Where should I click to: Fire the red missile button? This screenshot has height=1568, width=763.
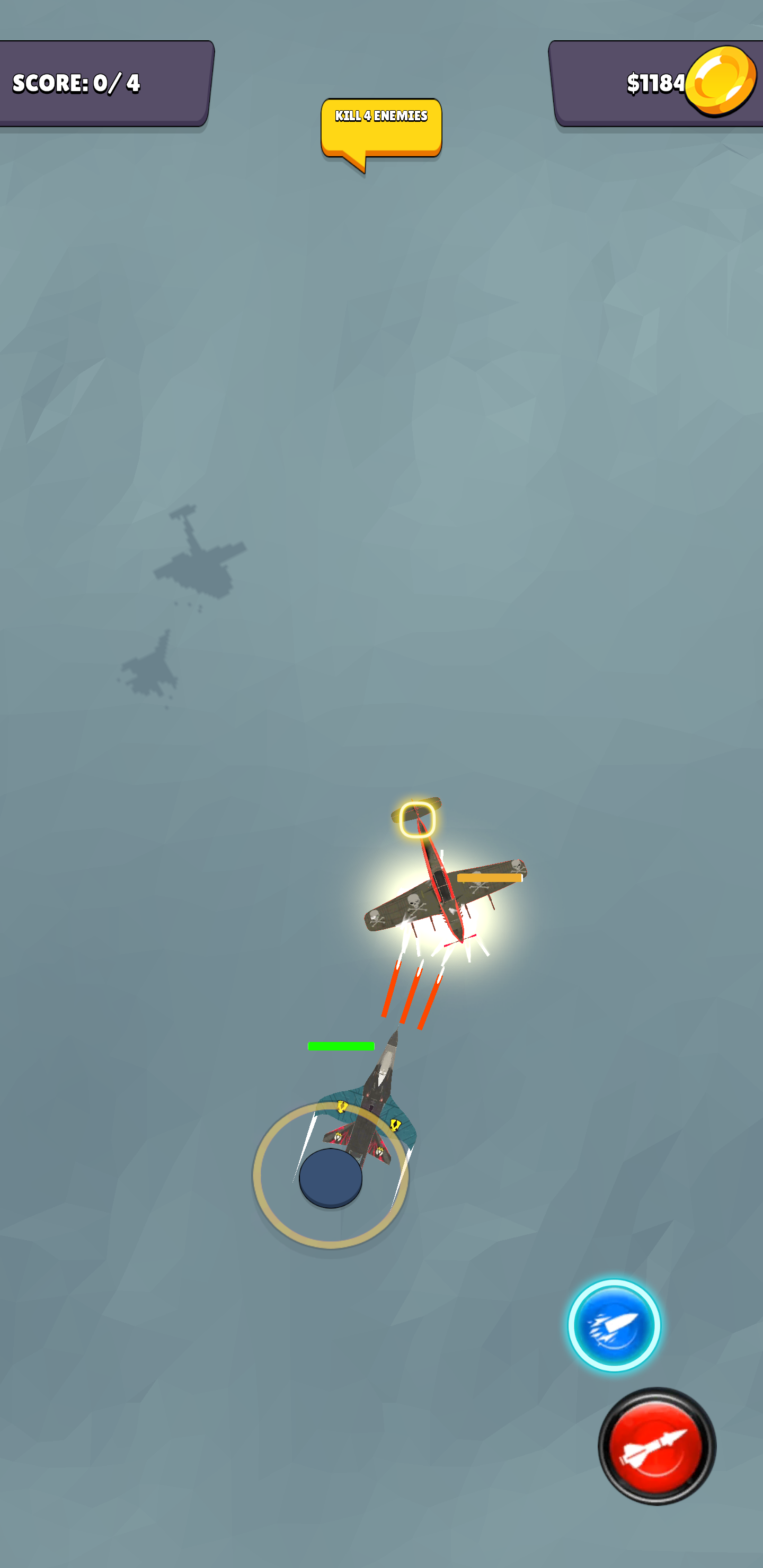[x=656, y=1446]
